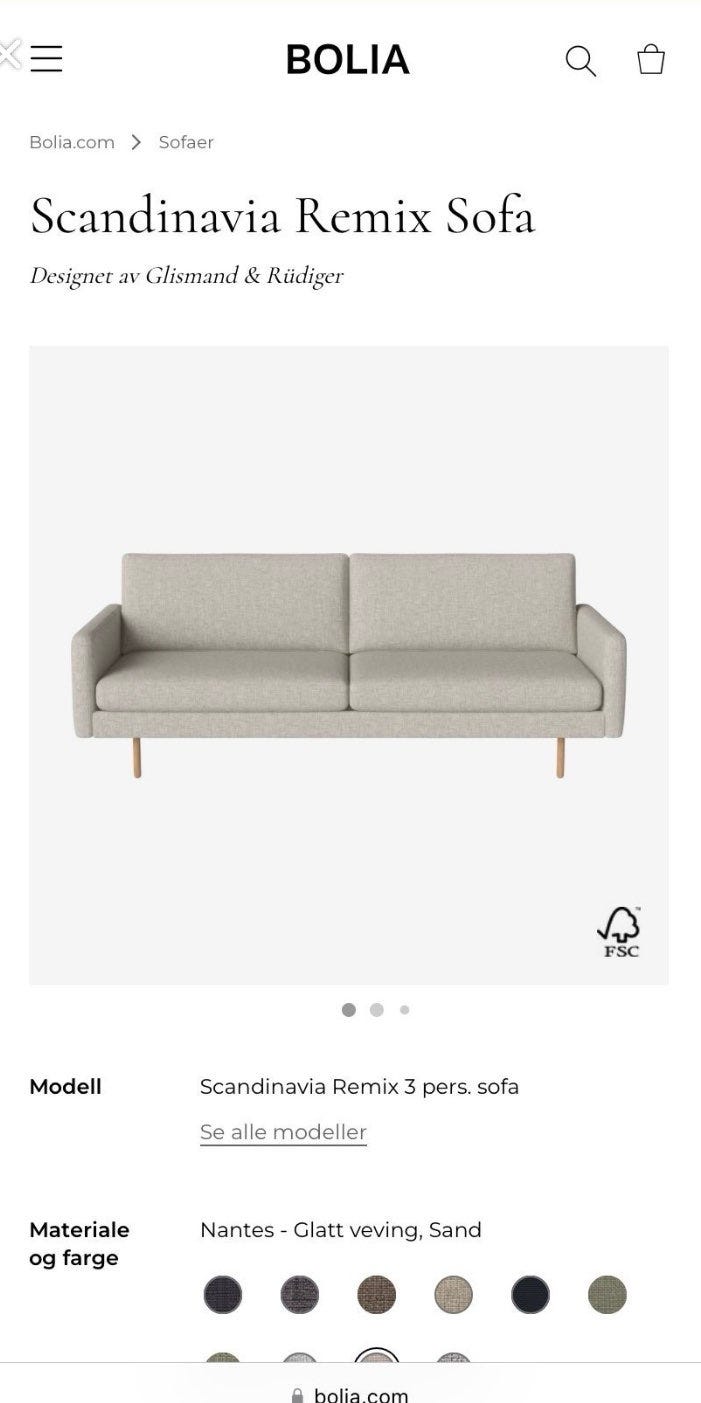This screenshot has height=1403, width=701.
Task: Open "Se alle modeller" link
Action: [283, 1132]
